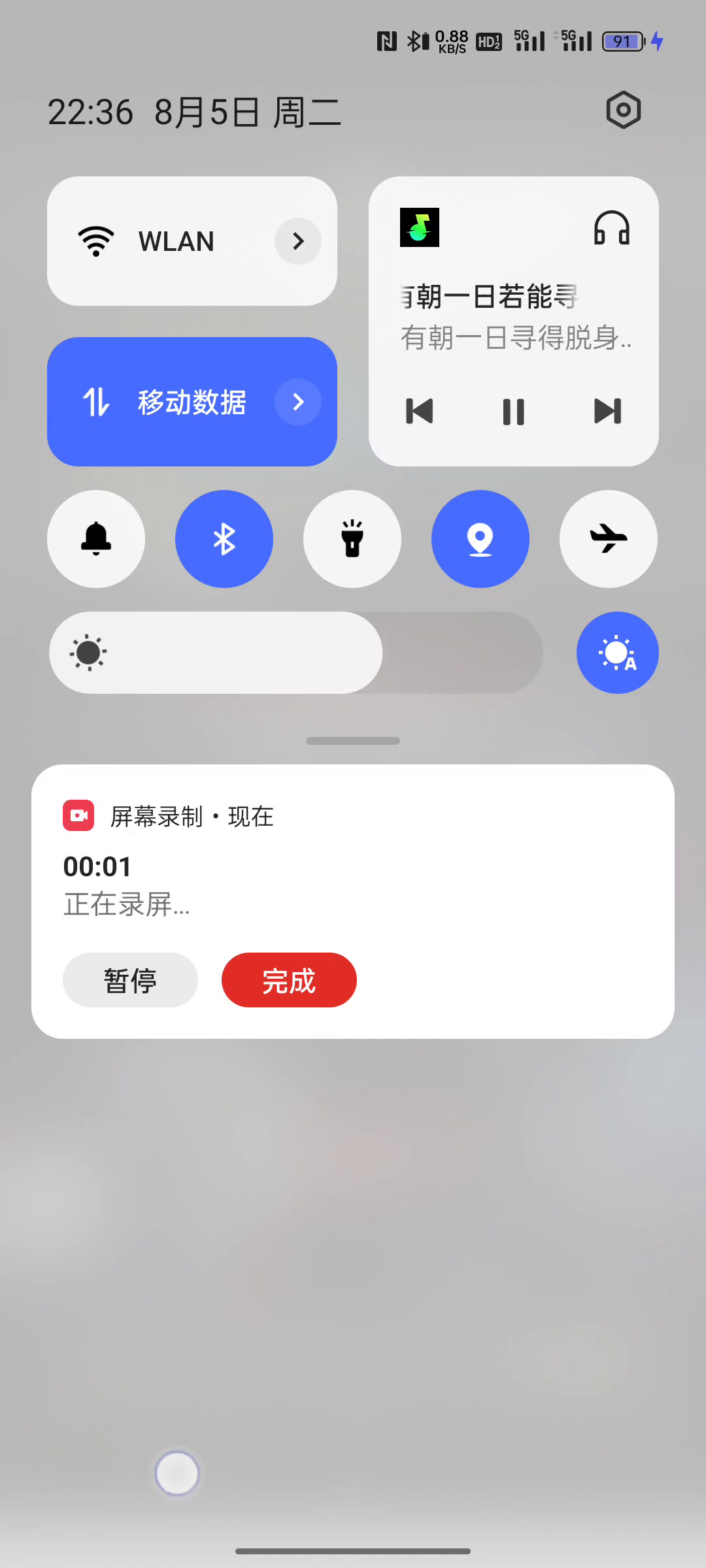Image resolution: width=706 pixels, height=1568 pixels.
Task: Open the music app cover icon
Action: coord(420,227)
